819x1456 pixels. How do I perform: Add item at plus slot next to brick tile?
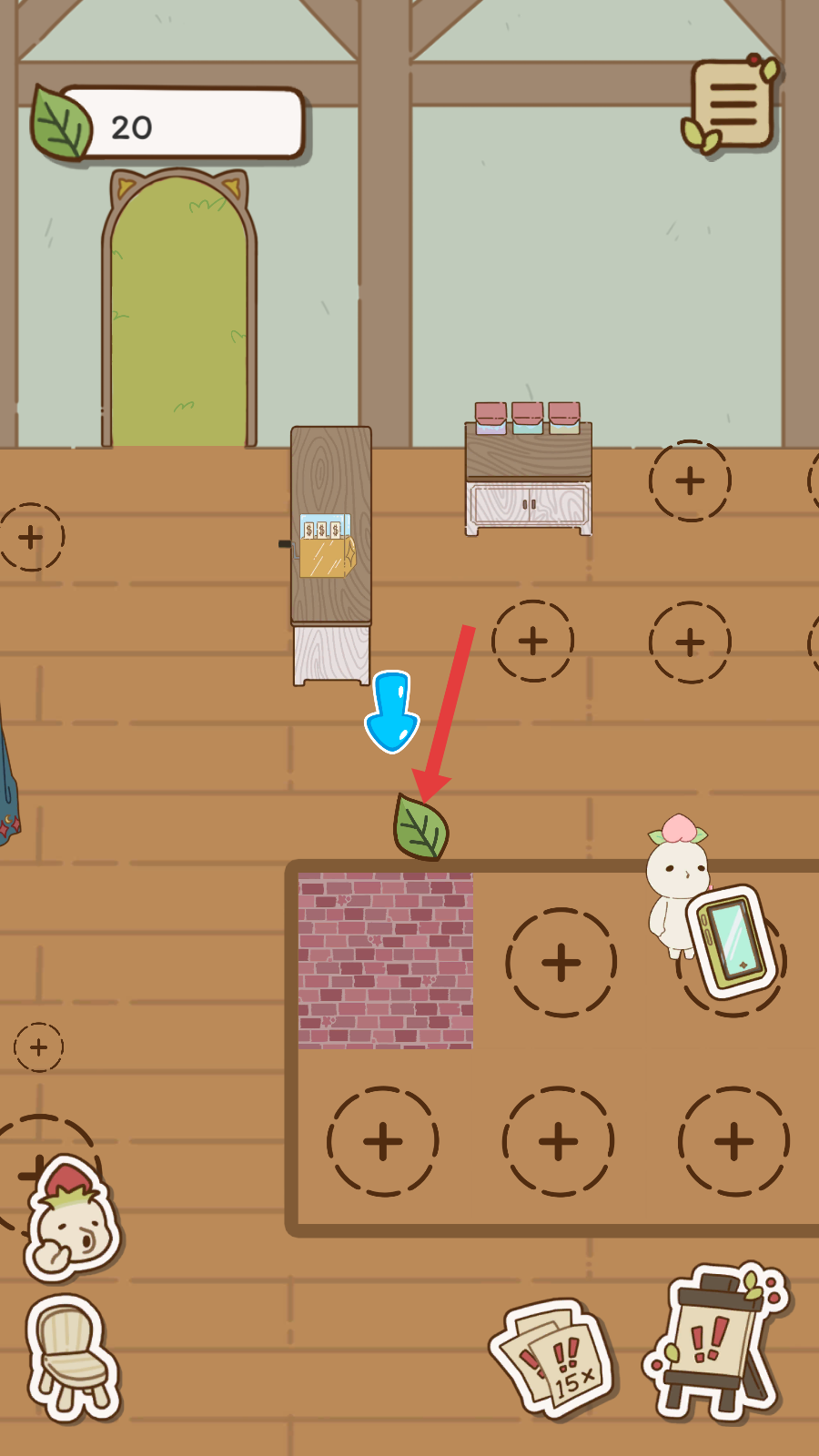[x=561, y=962]
